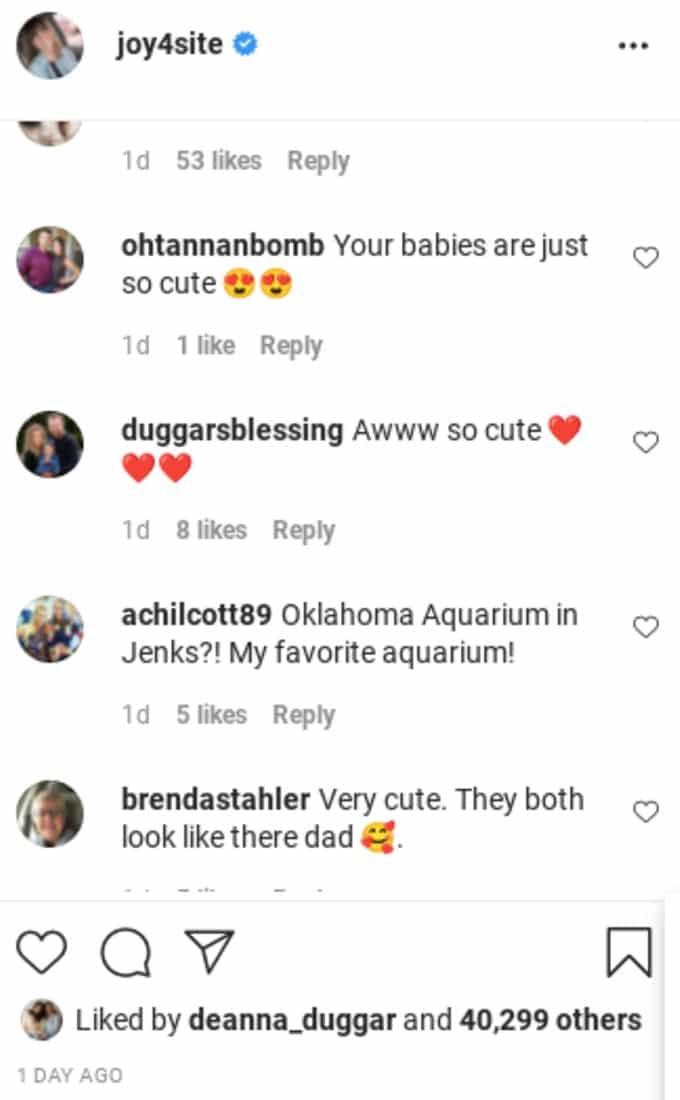Viewport: 680px width, 1100px height.
Task: Like the post with the heart icon
Action: click(x=41, y=952)
